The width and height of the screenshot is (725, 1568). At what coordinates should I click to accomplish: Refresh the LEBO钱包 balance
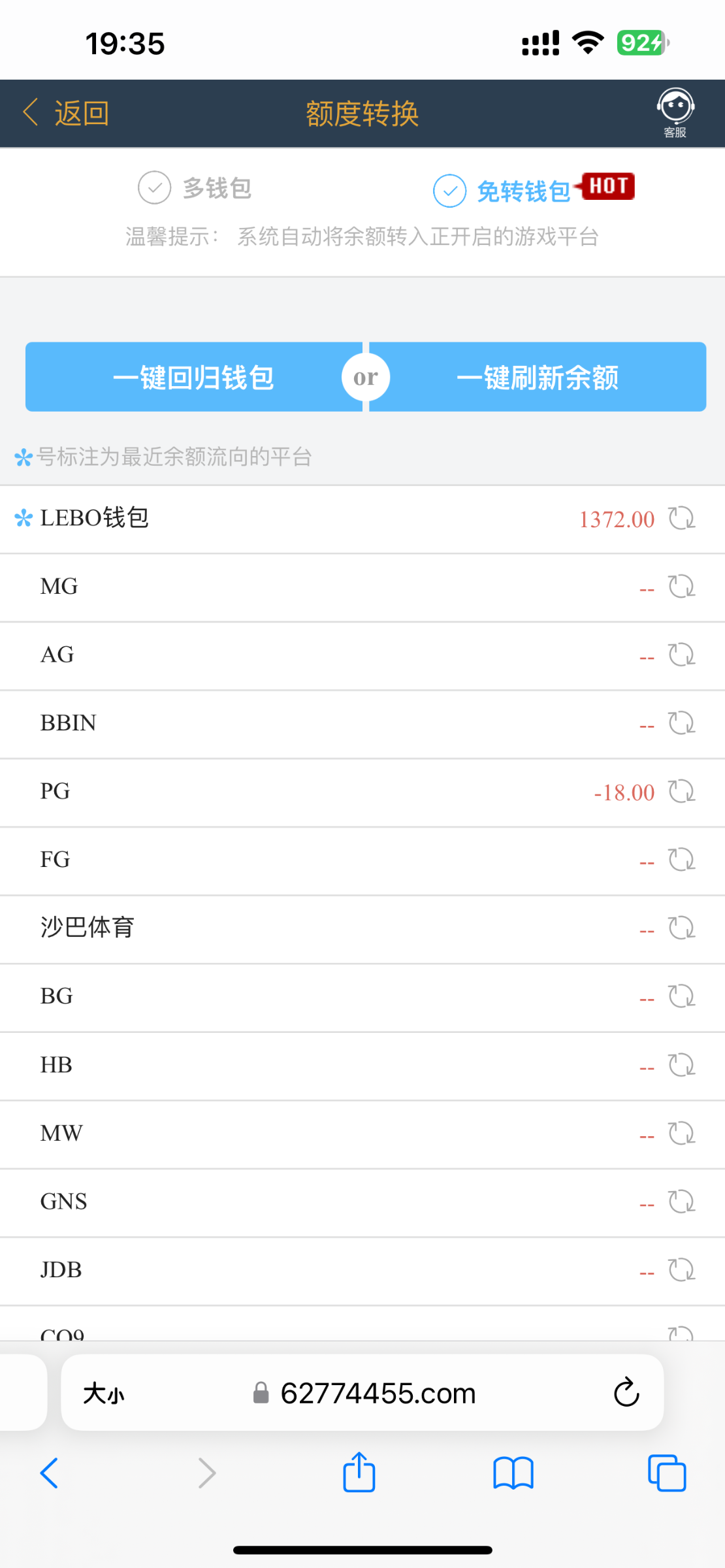point(681,519)
